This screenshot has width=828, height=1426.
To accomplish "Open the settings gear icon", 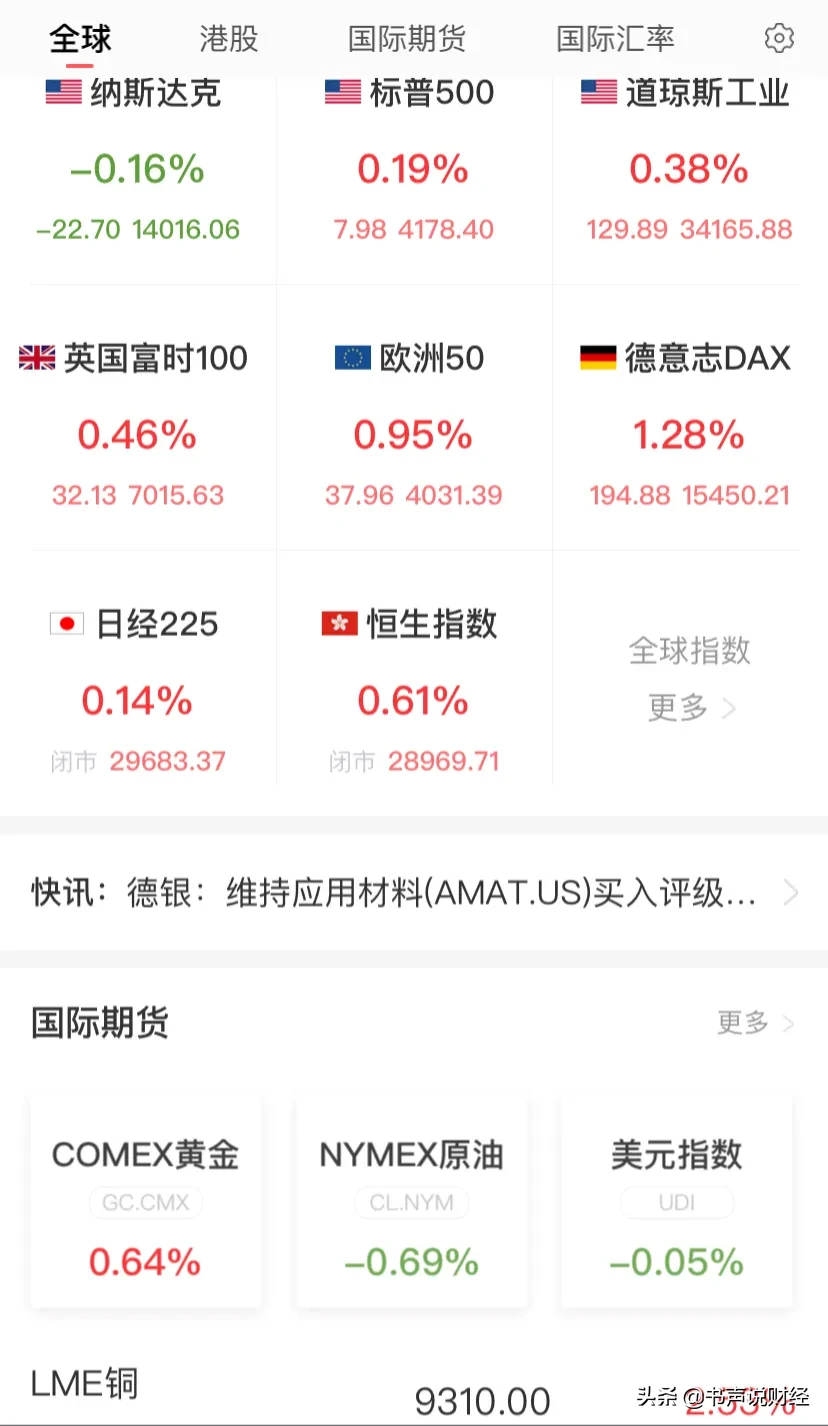I will [778, 39].
